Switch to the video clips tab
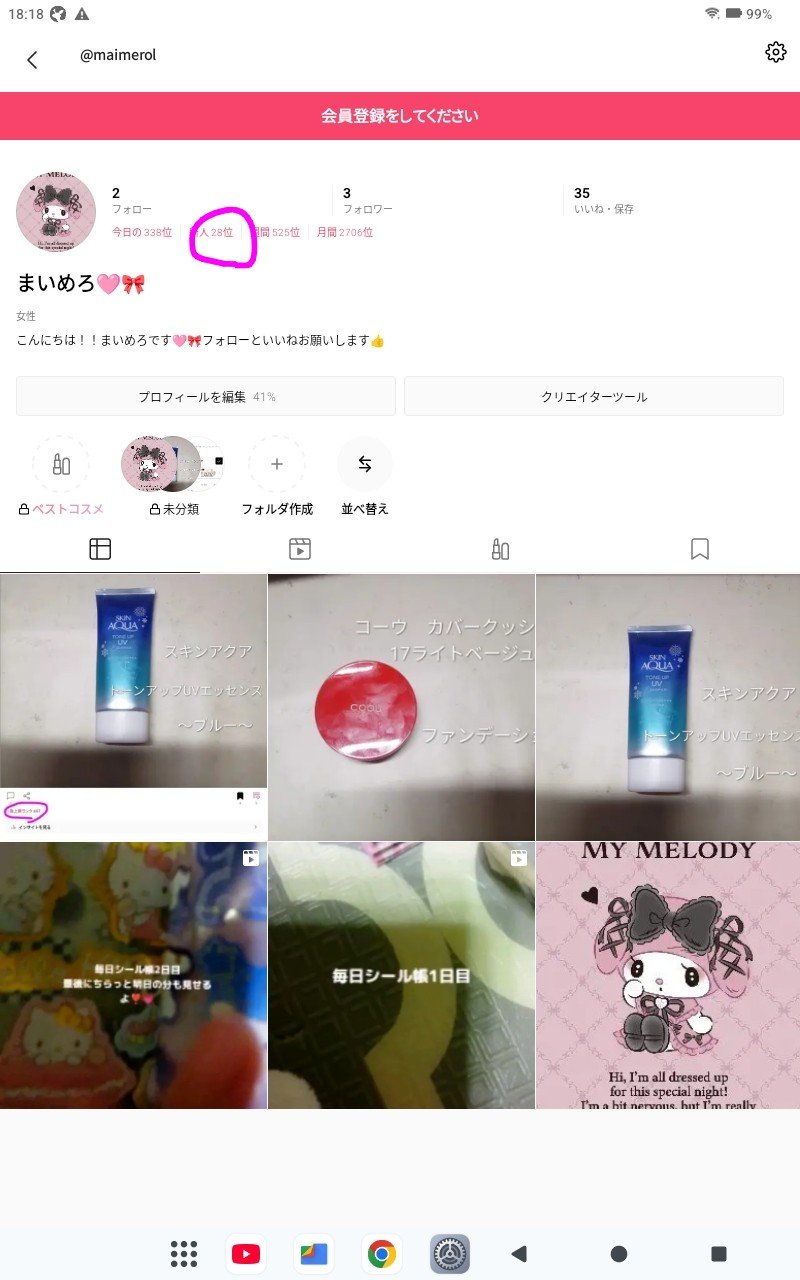The image size is (800, 1280). [x=300, y=548]
